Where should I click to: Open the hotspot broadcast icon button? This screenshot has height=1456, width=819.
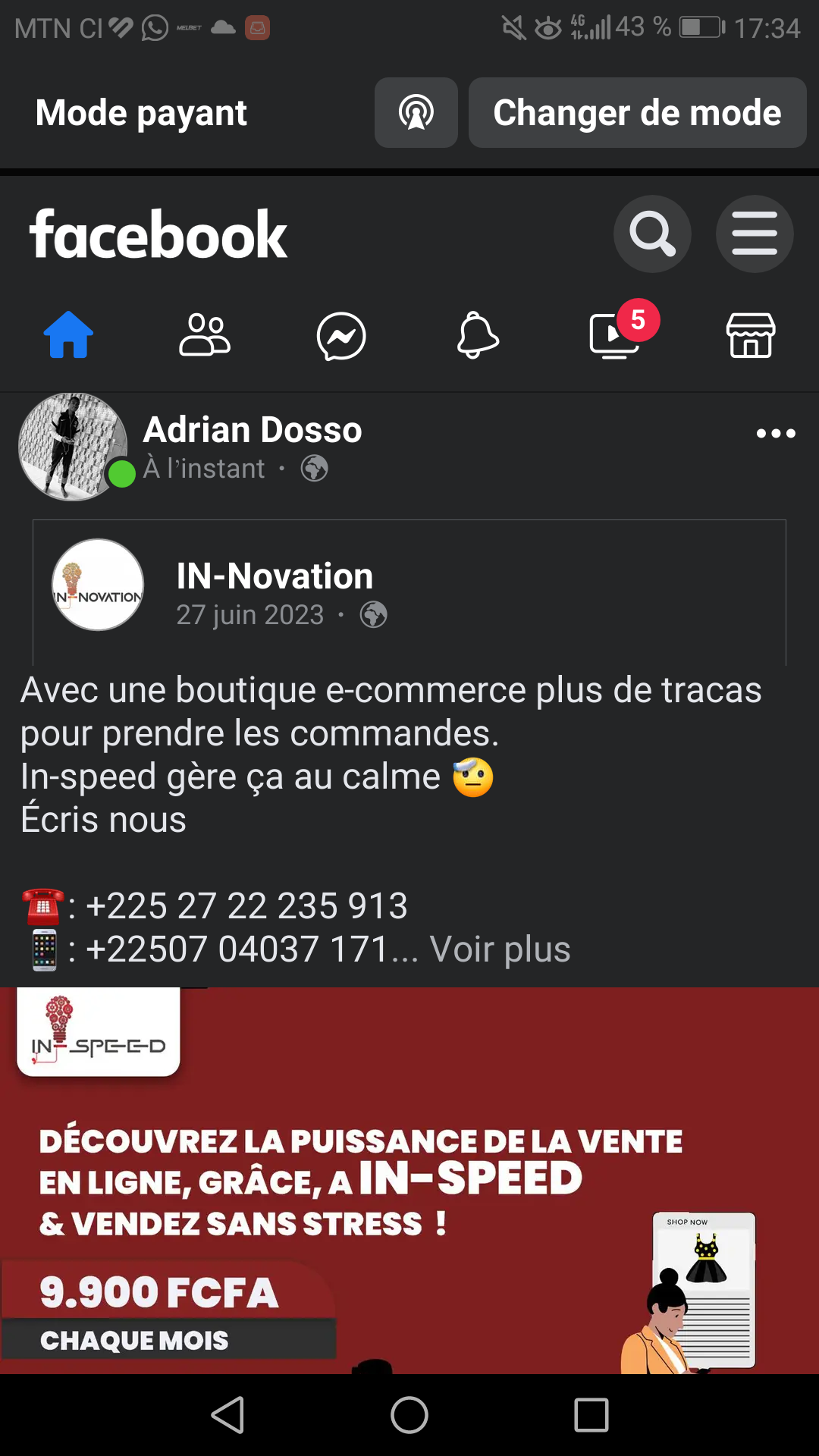pos(416,113)
